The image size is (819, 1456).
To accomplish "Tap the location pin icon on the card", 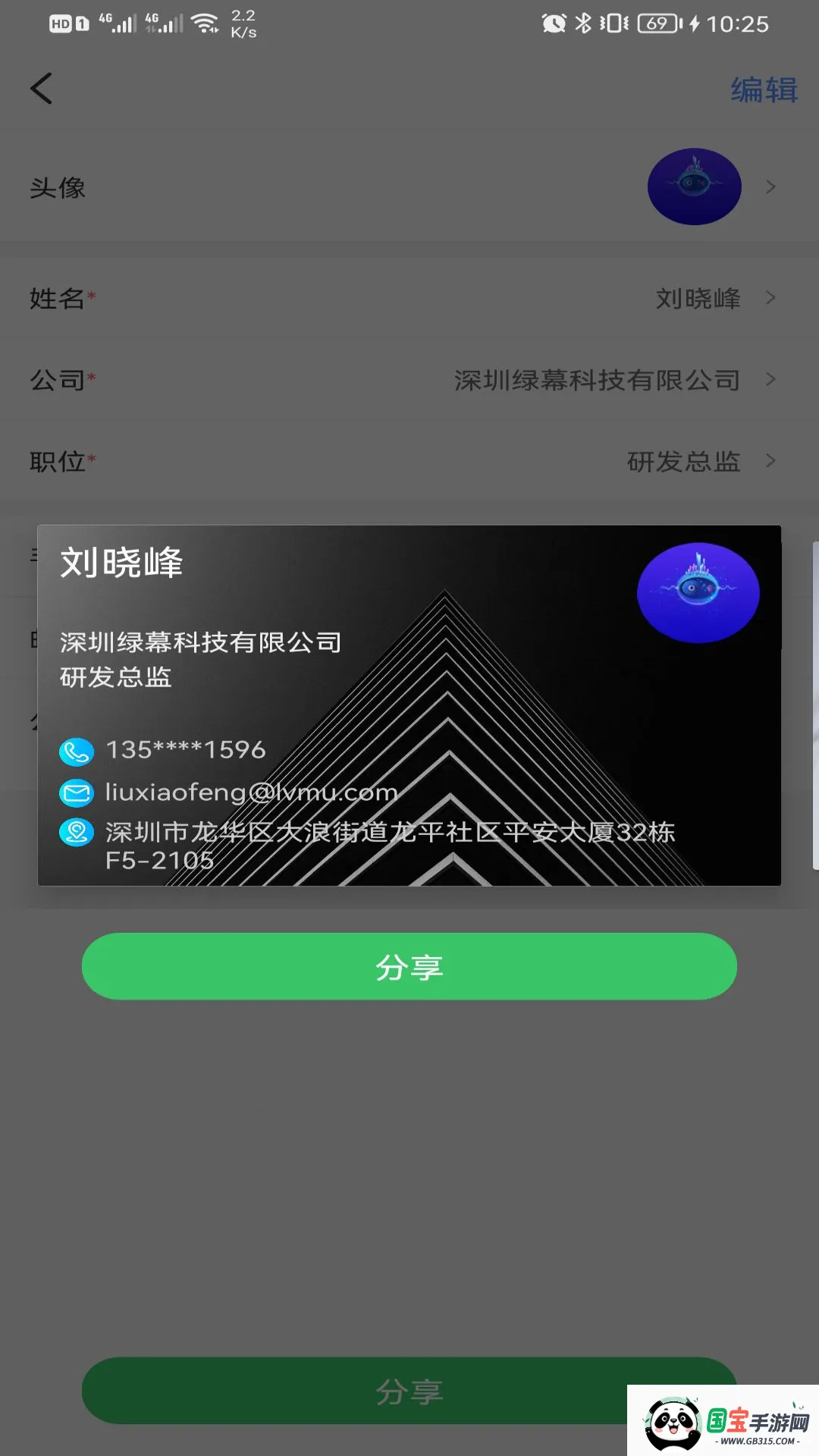I will [75, 832].
